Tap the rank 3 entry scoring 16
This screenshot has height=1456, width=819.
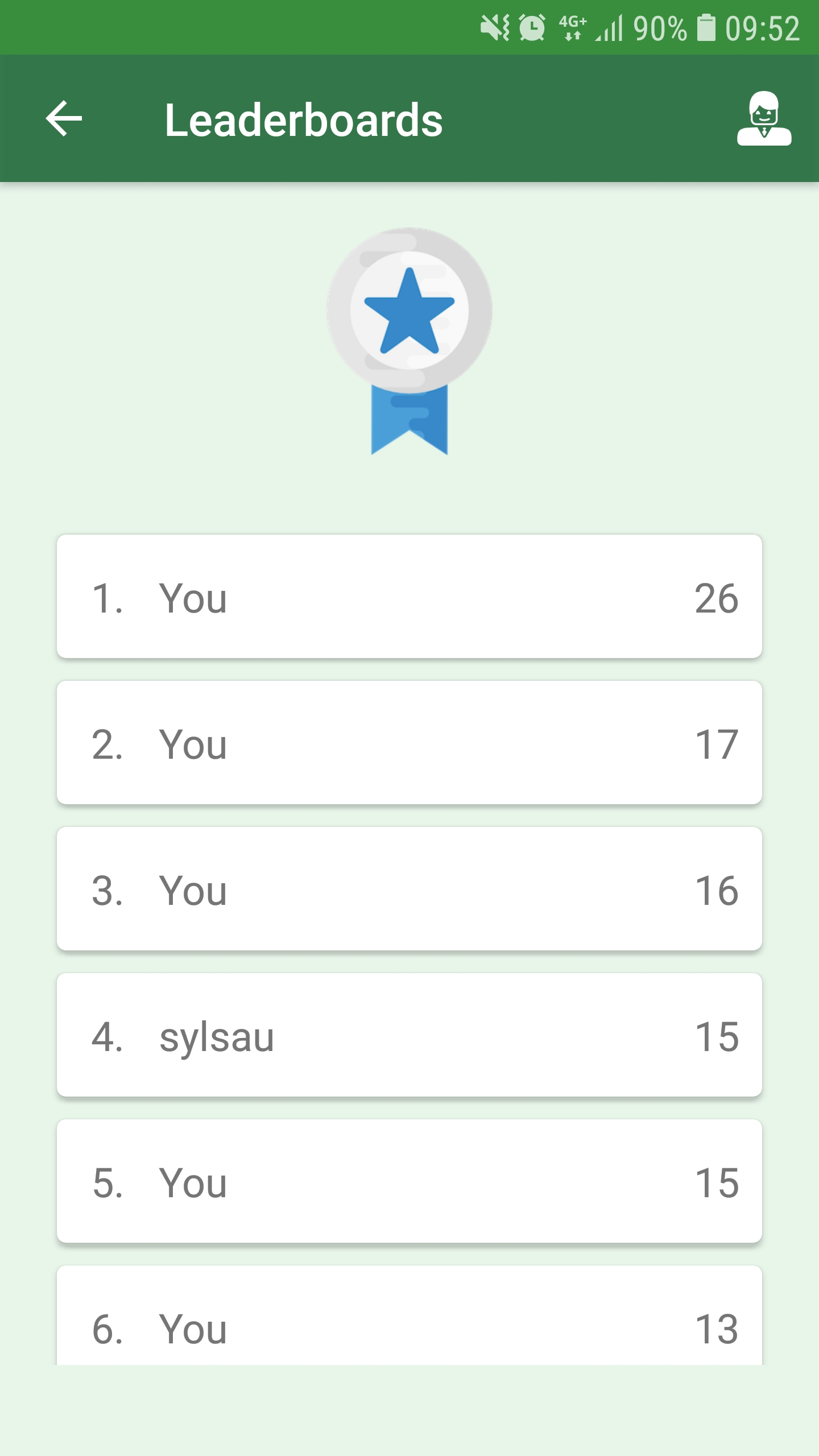coord(409,889)
